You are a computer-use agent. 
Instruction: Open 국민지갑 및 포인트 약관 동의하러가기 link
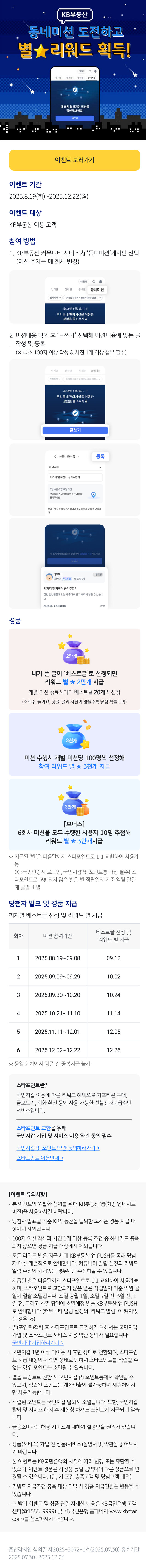pos(58,1147)
